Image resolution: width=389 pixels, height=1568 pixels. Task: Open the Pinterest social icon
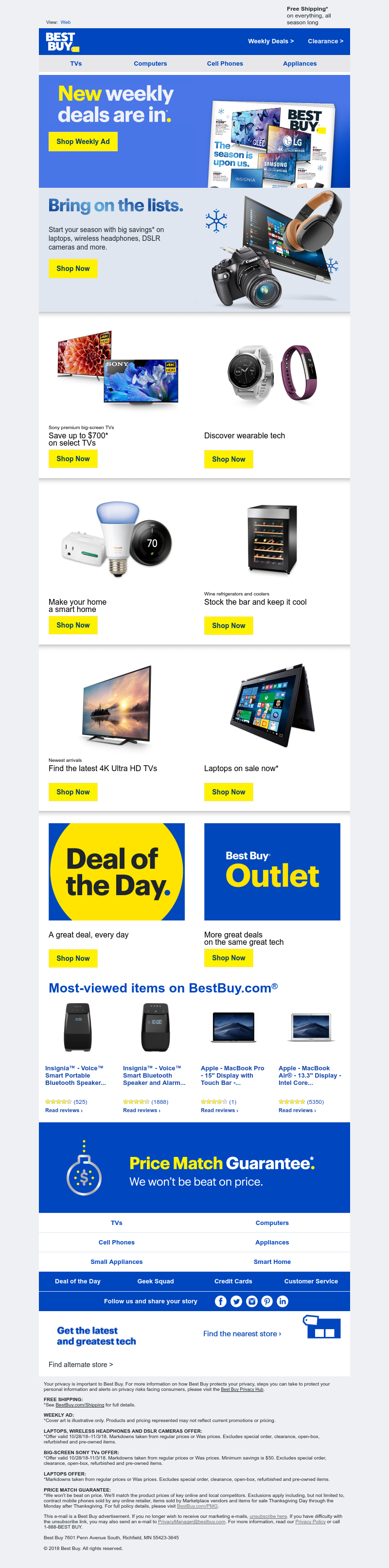(267, 1301)
